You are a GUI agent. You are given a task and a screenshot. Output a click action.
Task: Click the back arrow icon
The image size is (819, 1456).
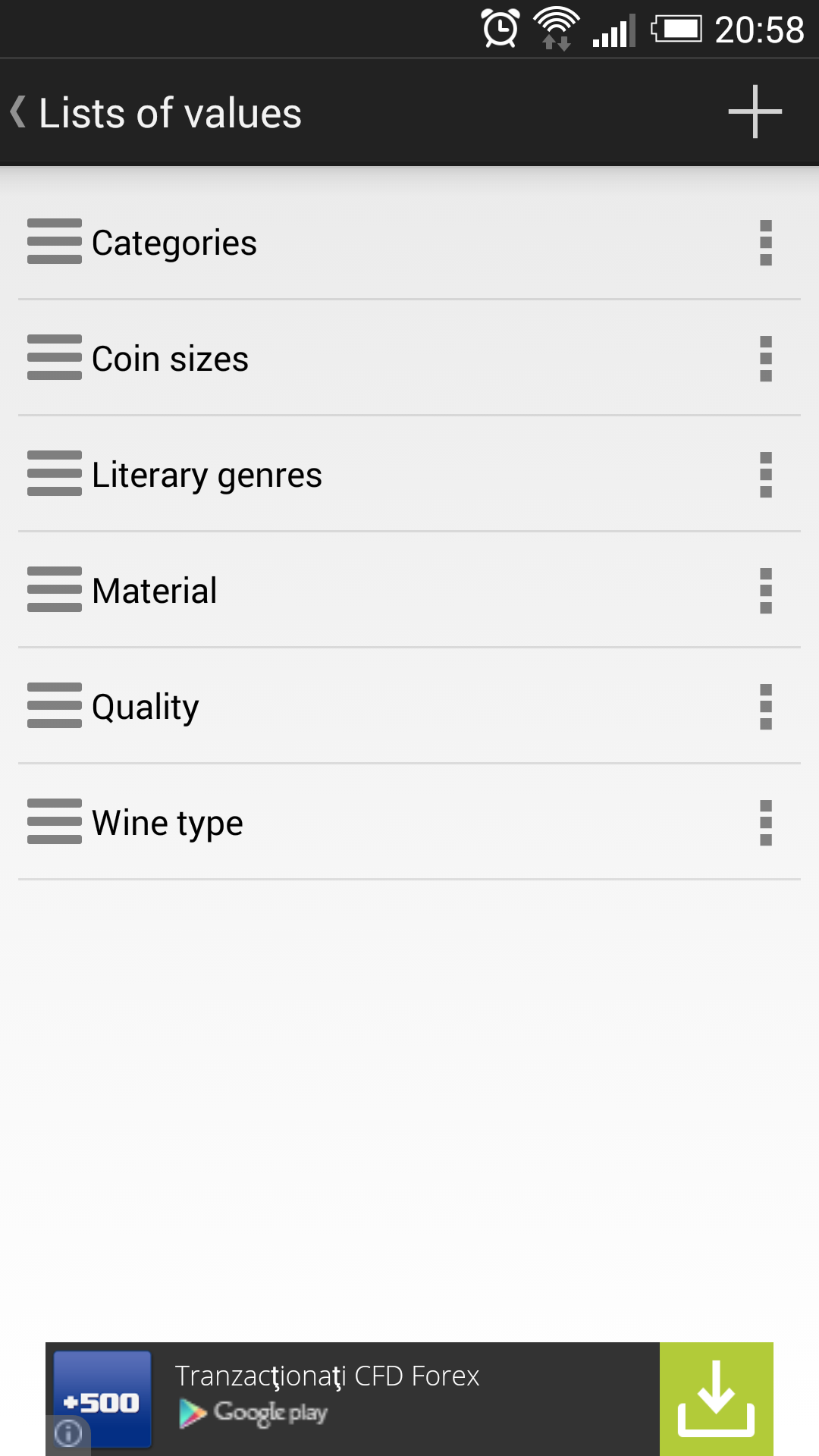tap(18, 112)
